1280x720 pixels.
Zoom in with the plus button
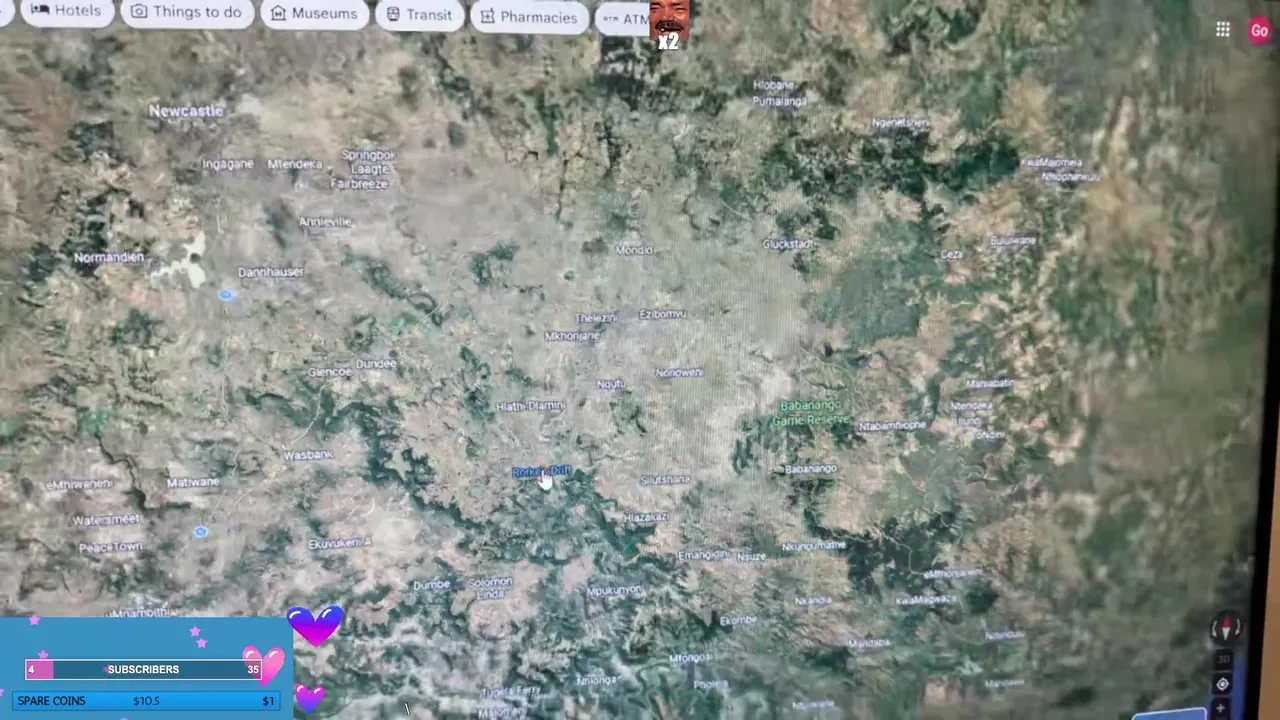coord(1220,708)
